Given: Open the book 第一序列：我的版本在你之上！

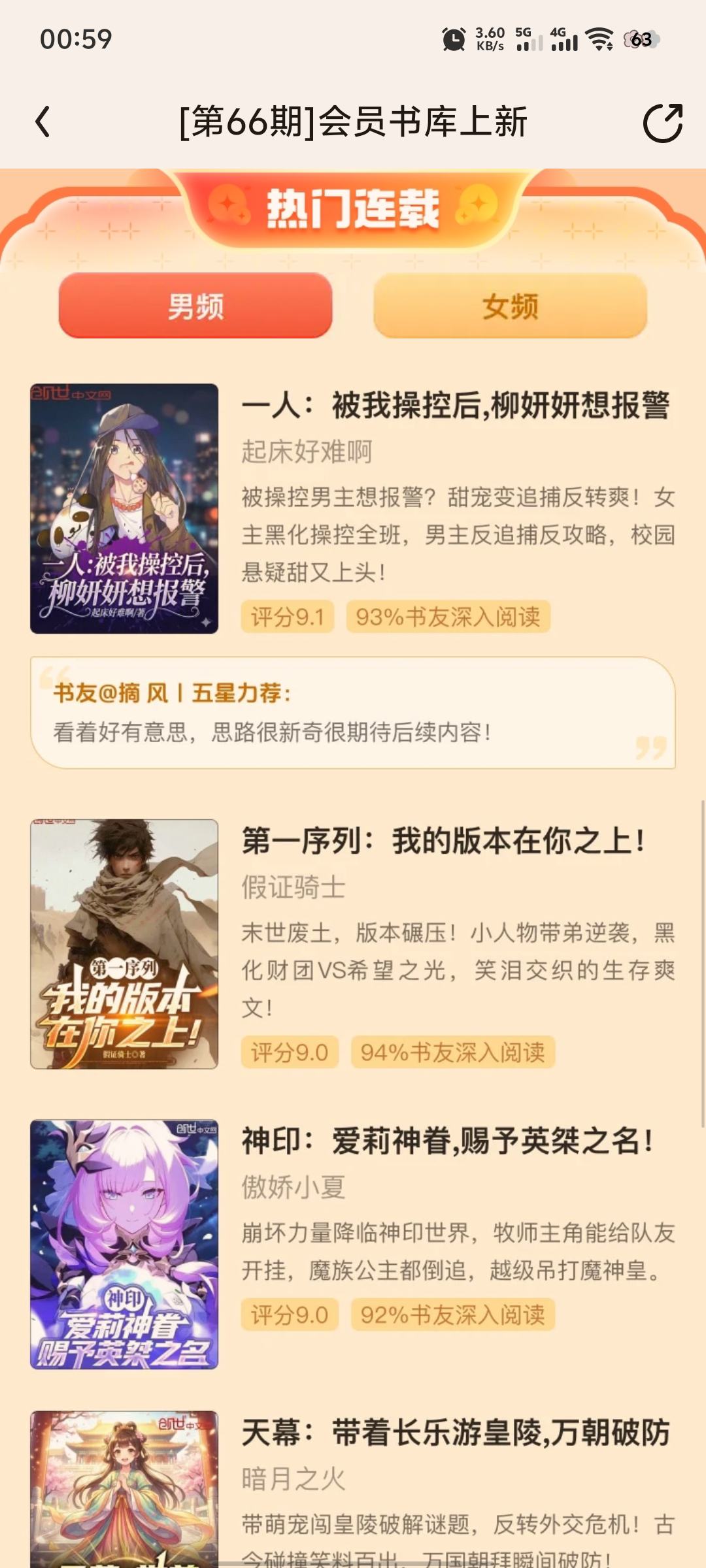Looking at the screenshot, I should tap(443, 840).
